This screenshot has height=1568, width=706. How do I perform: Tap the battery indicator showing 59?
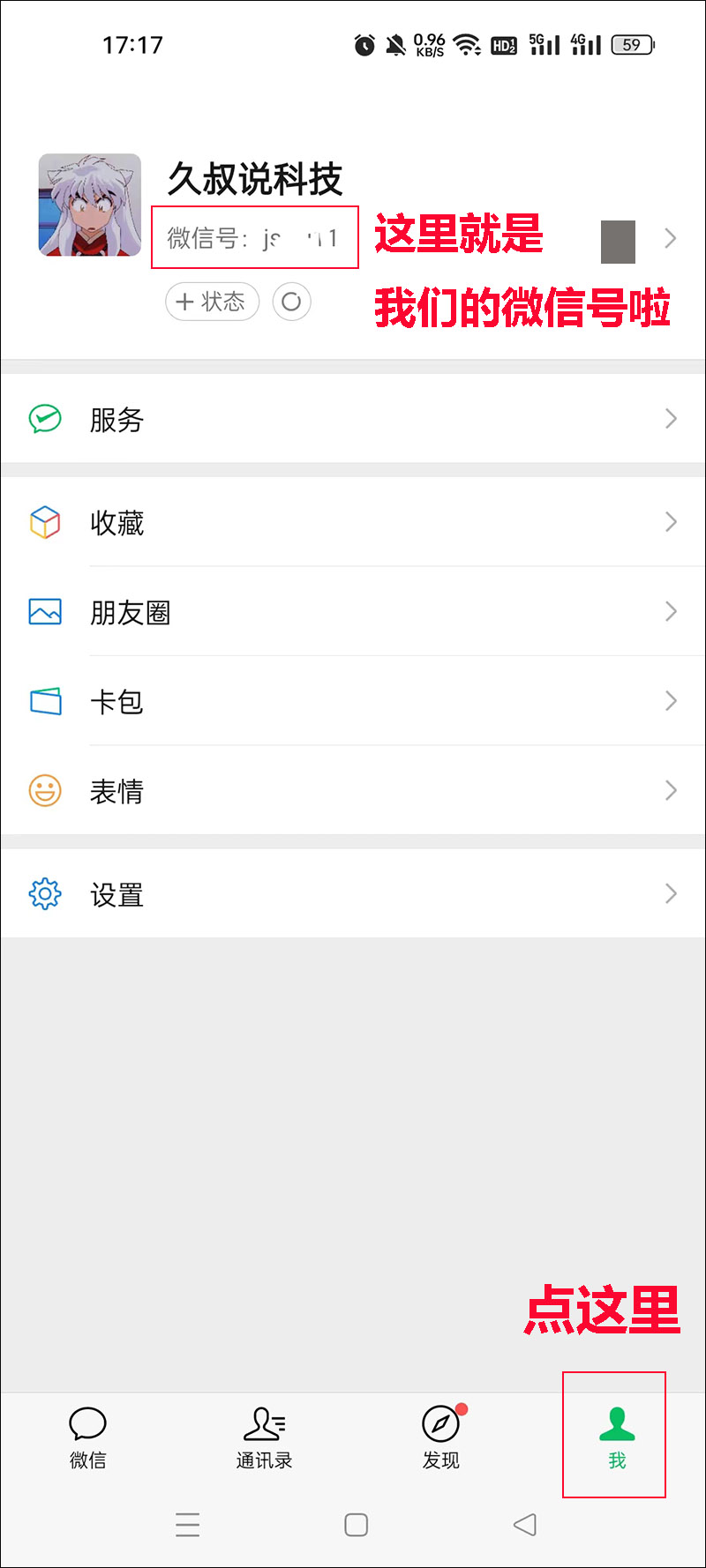click(632, 45)
